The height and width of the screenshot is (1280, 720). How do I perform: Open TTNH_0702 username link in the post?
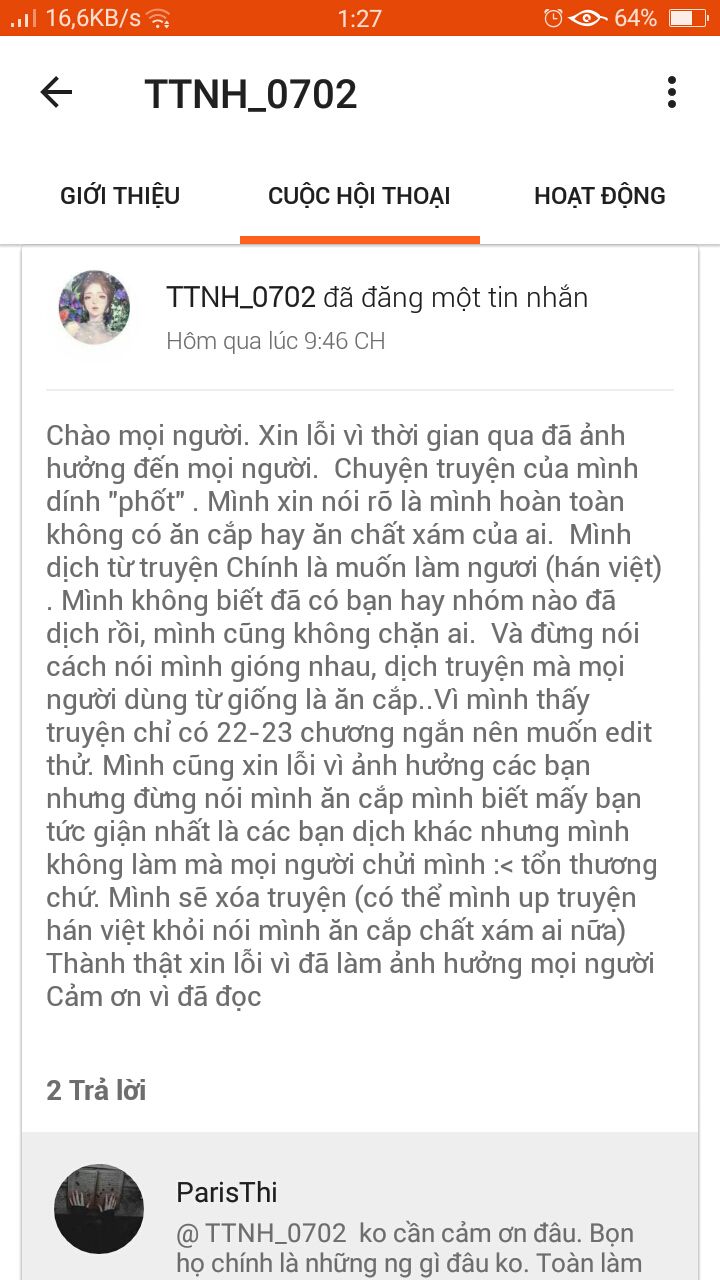click(241, 297)
